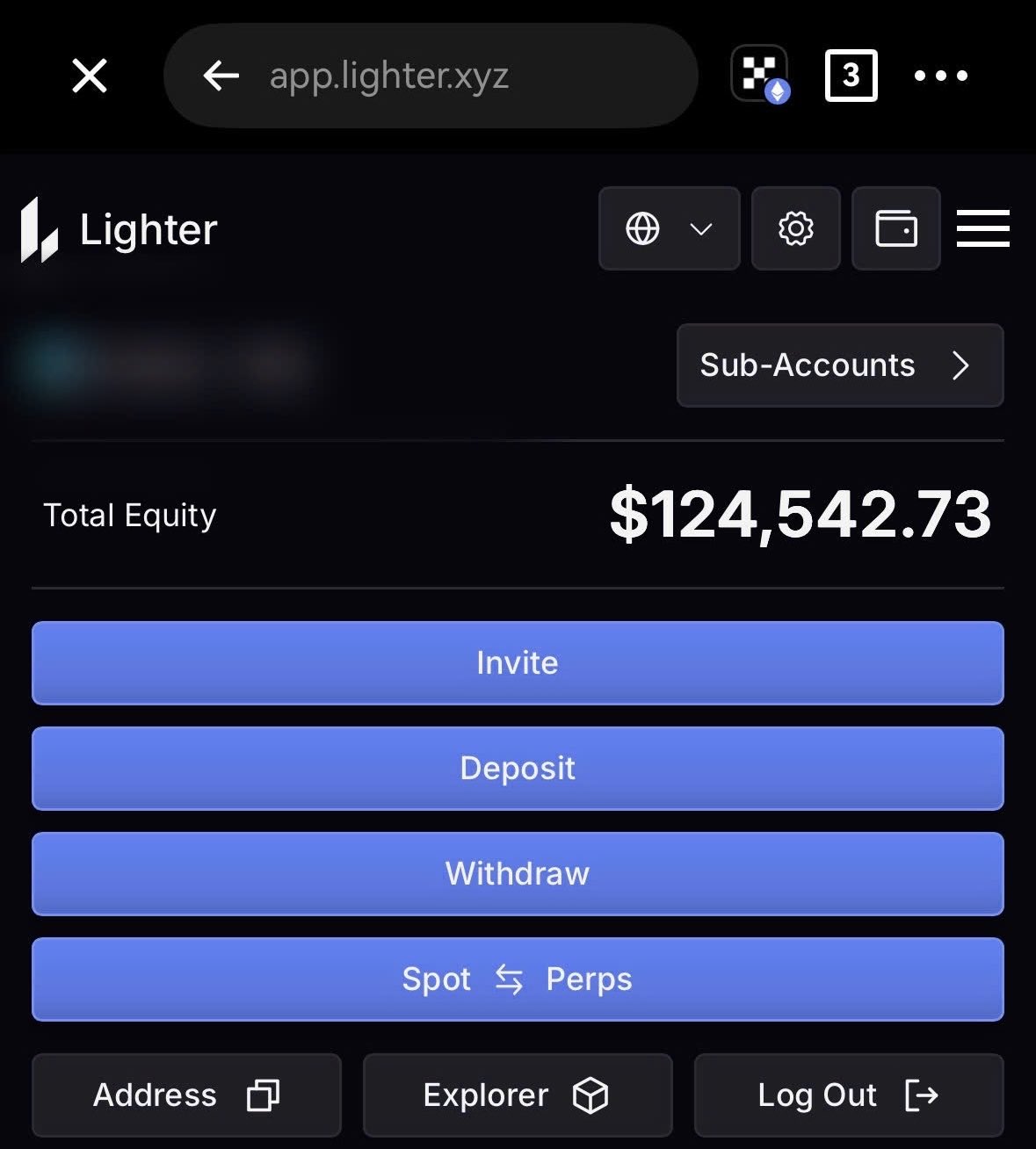Log Out of the account
This screenshot has width=1036, height=1149.
849,1095
